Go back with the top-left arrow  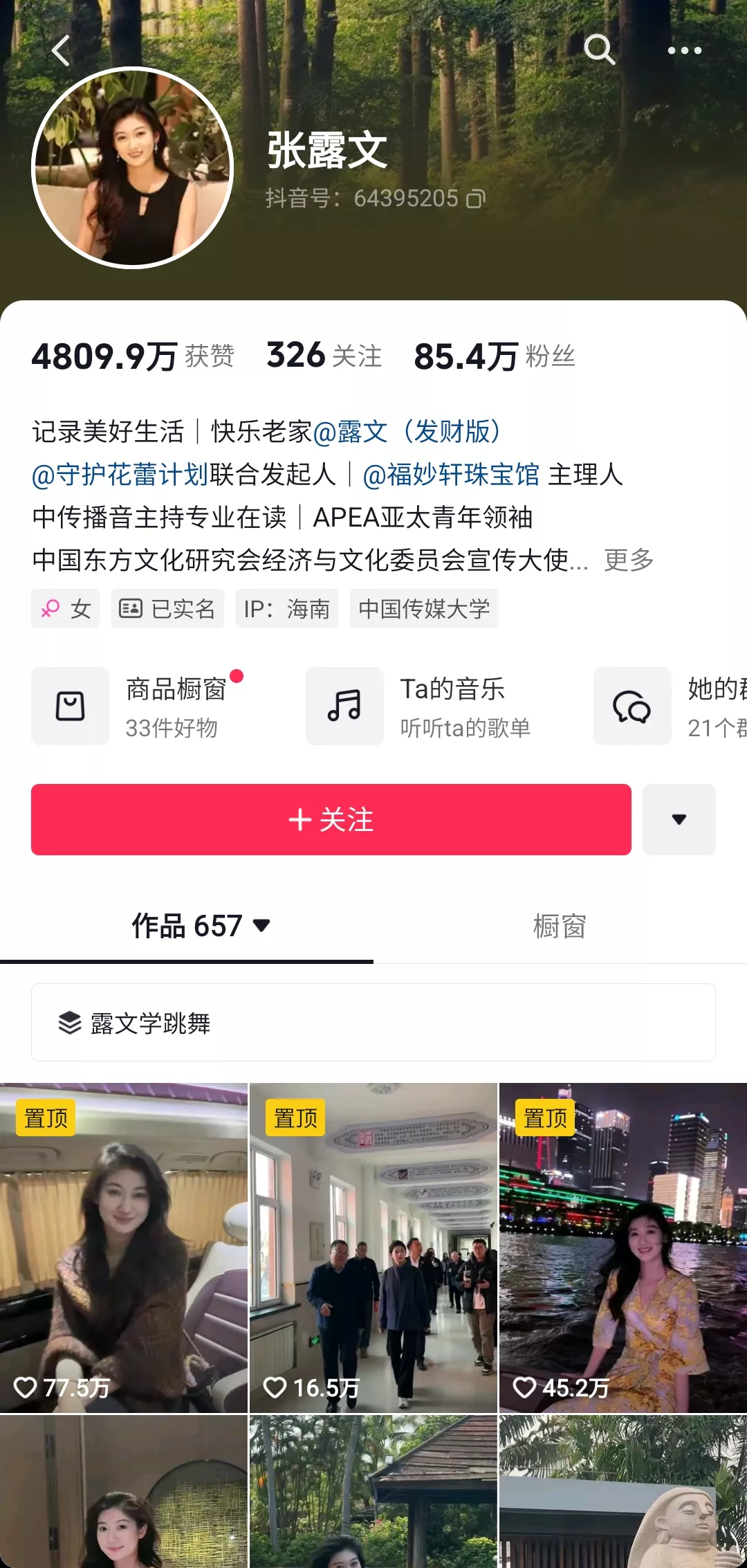coord(61,51)
